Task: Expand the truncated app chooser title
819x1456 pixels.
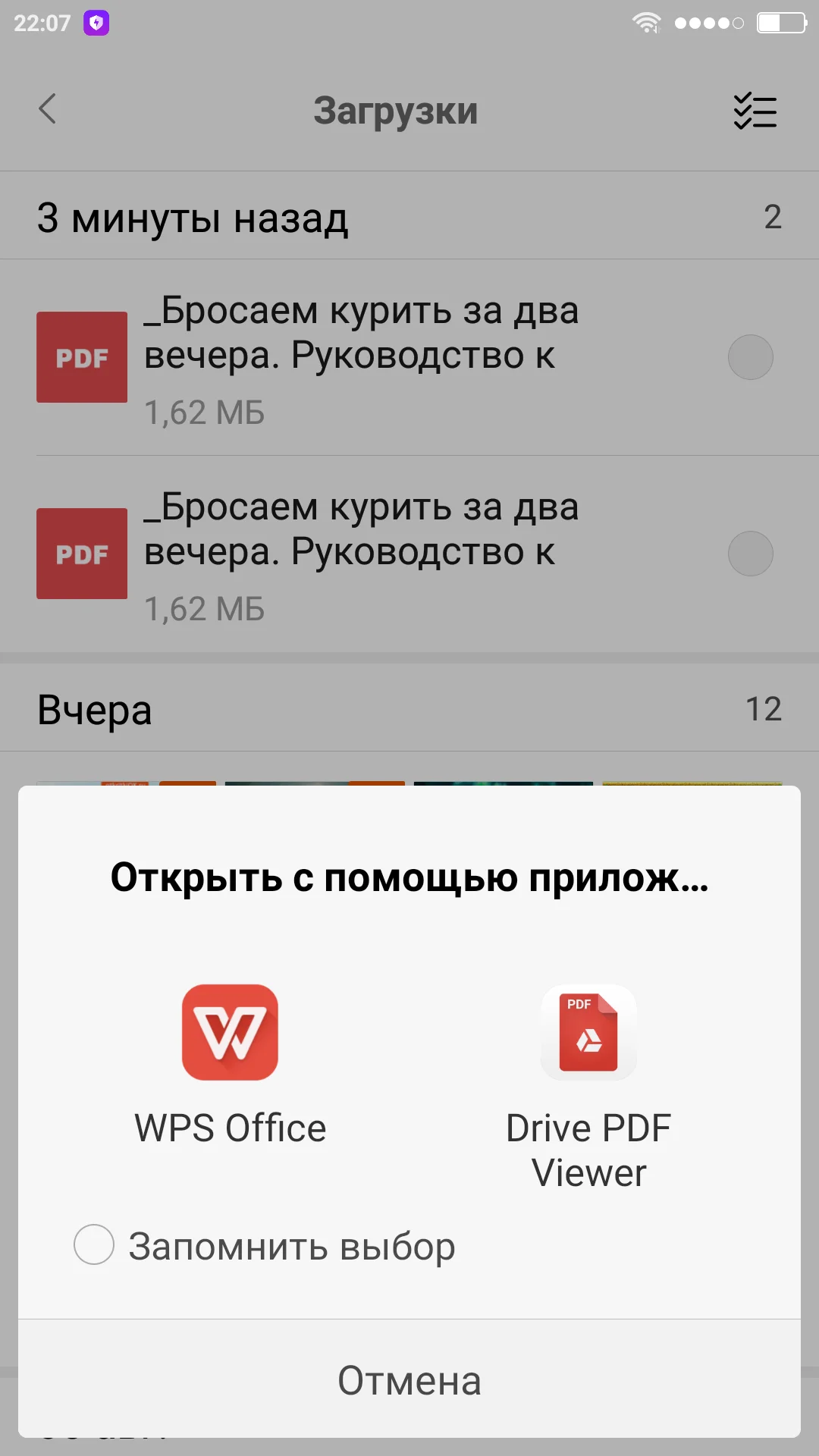Action: (x=409, y=878)
